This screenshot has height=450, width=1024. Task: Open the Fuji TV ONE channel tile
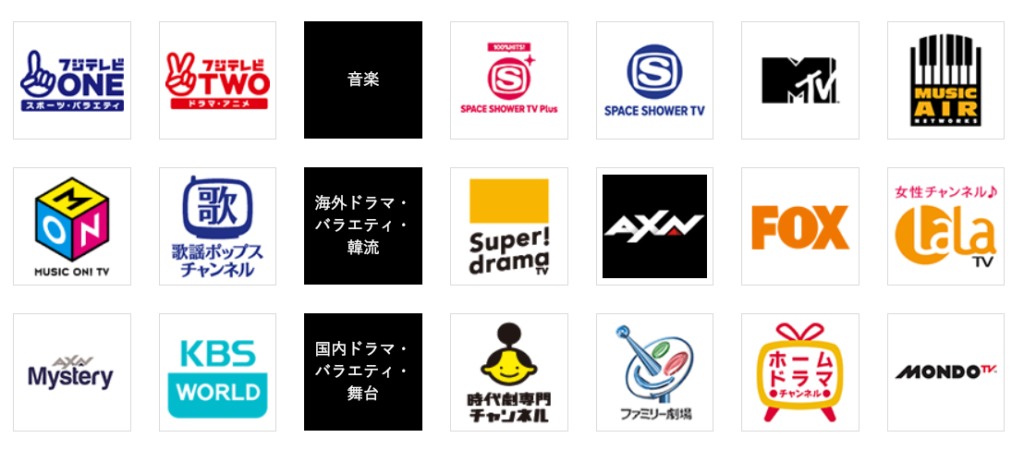72,80
